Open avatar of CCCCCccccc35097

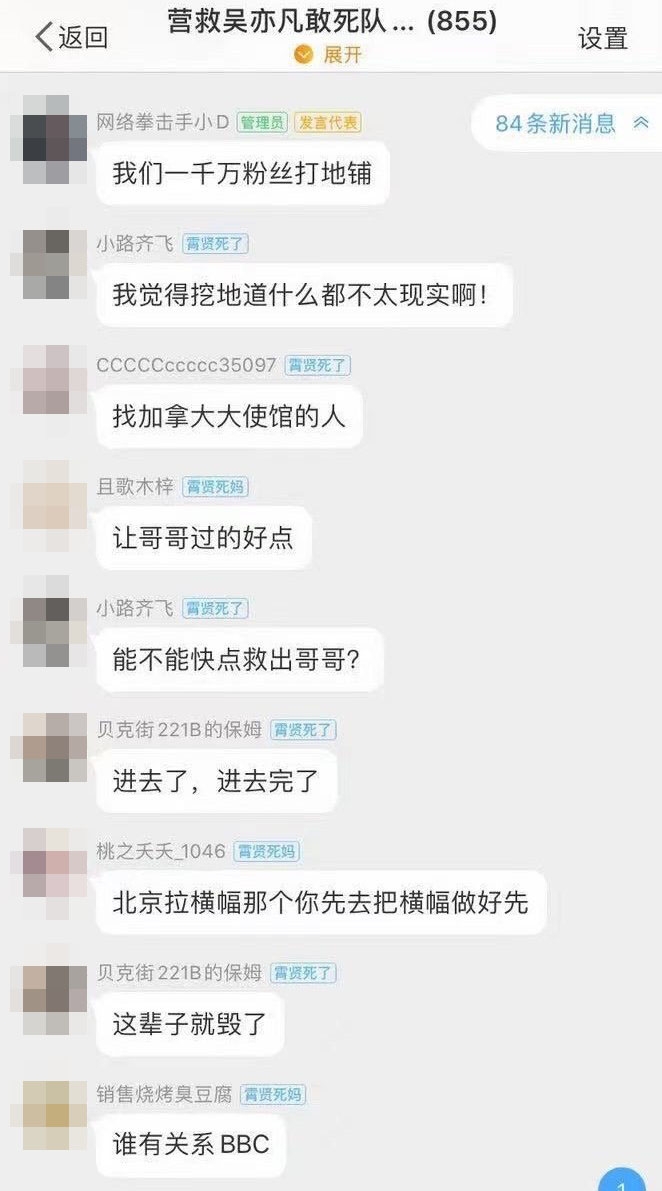point(46,381)
